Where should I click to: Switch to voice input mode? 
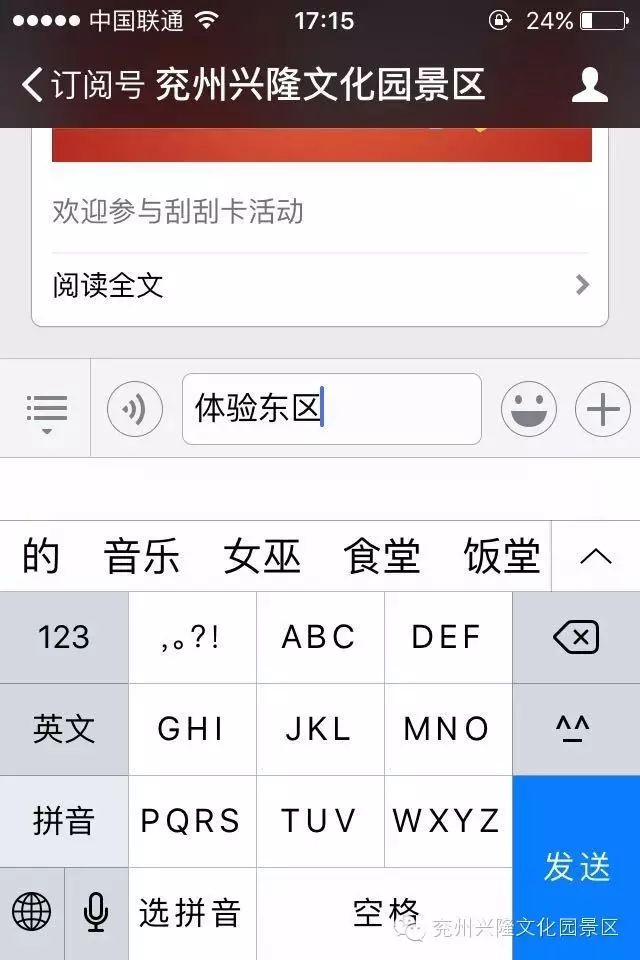pyautogui.click(x=135, y=409)
